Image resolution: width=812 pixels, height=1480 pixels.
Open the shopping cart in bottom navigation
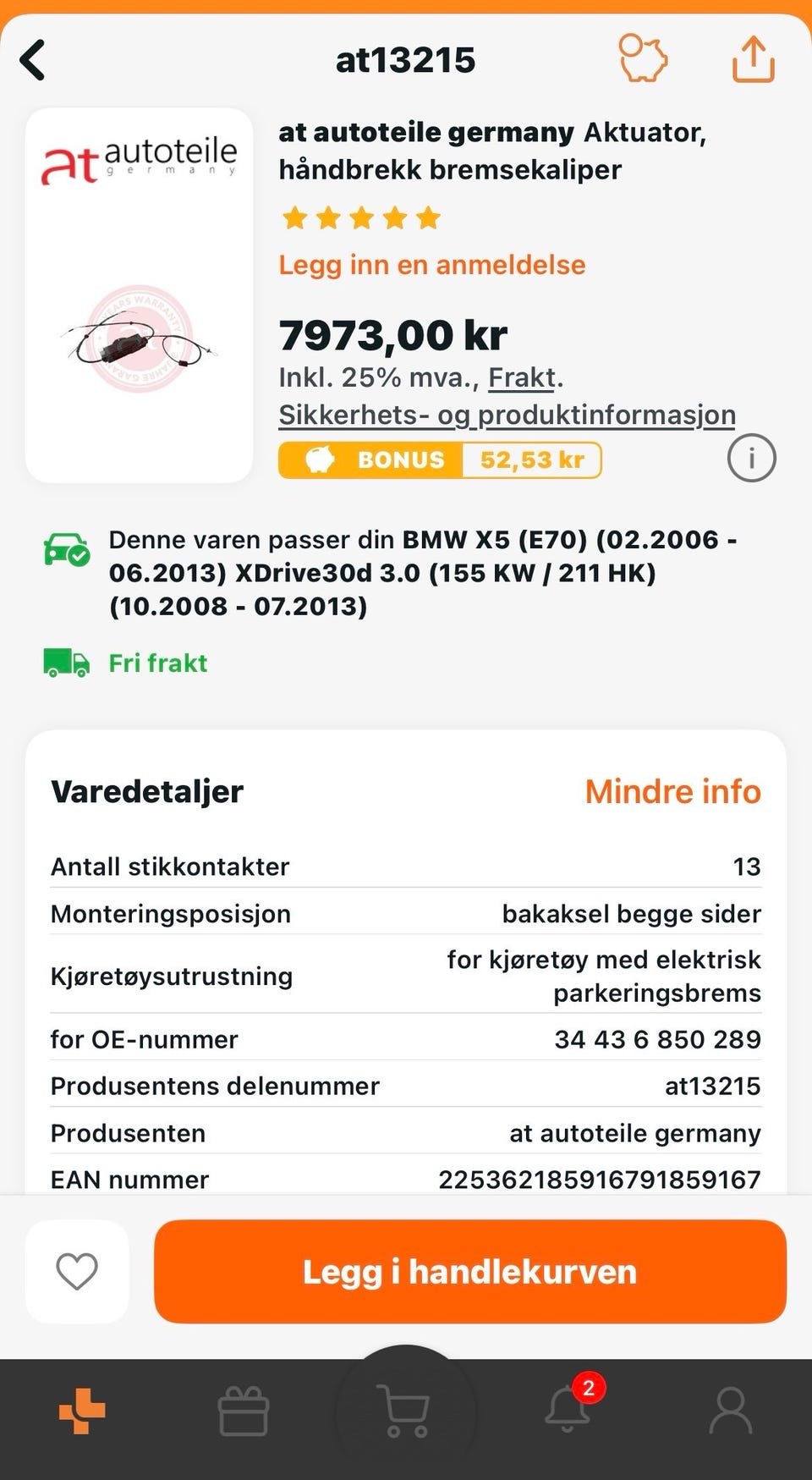pyautogui.click(x=404, y=1405)
